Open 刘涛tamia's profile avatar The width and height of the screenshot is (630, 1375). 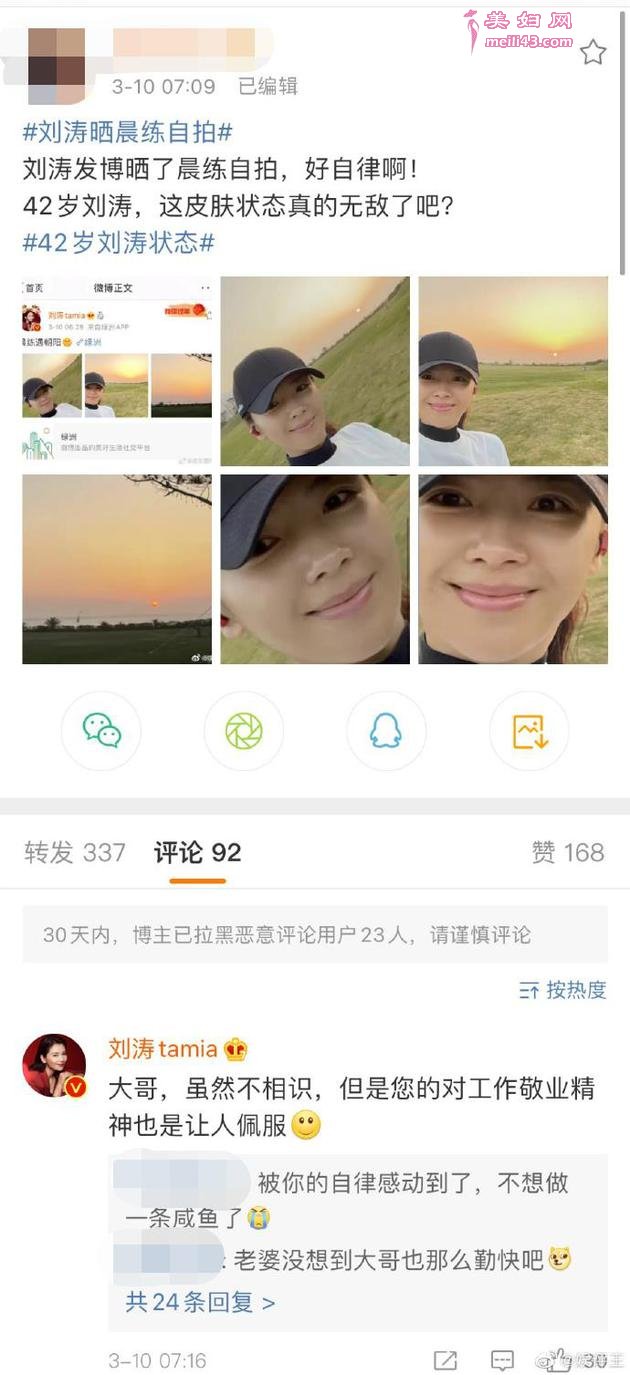click(x=55, y=1066)
